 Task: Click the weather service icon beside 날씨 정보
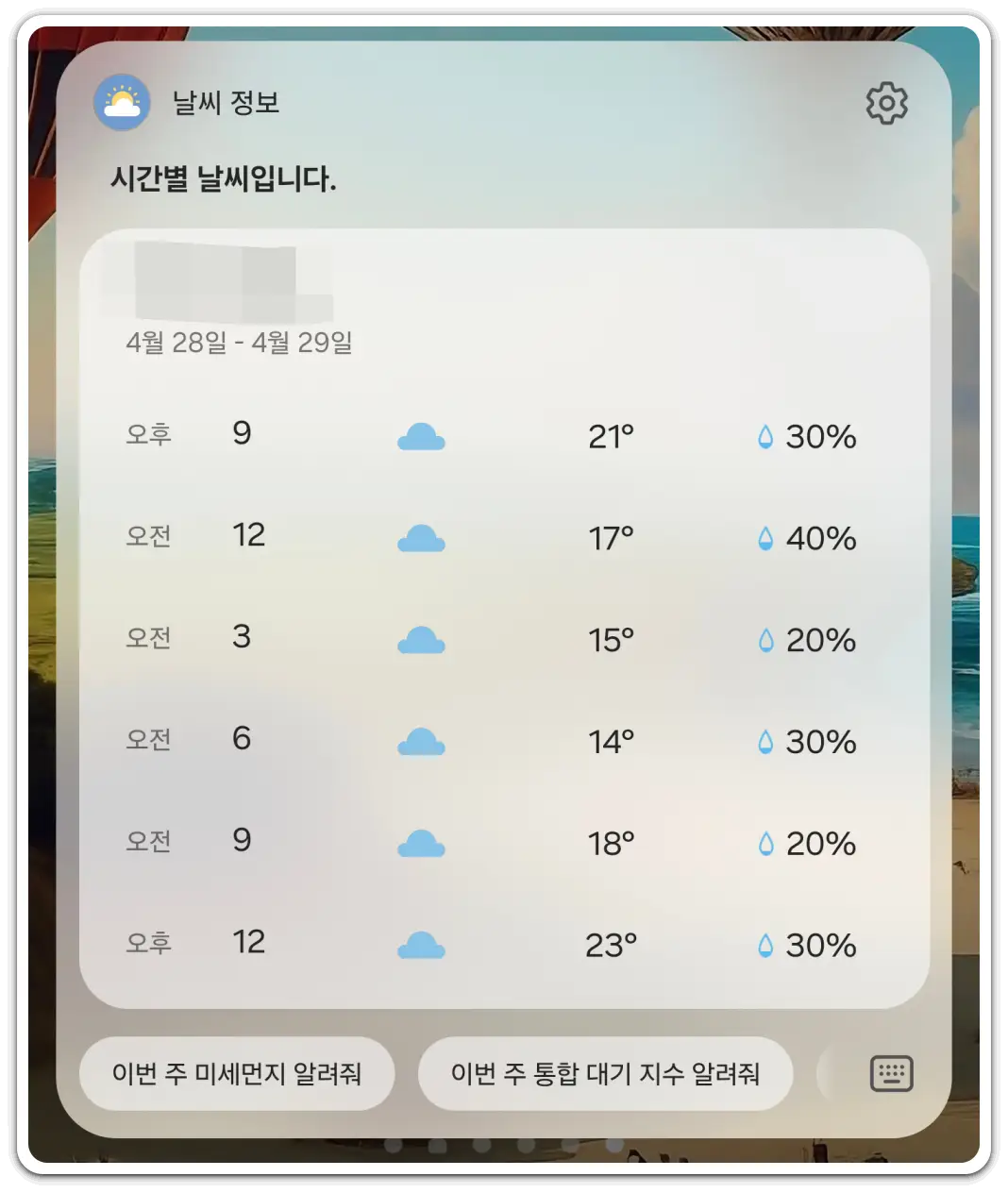point(122,103)
